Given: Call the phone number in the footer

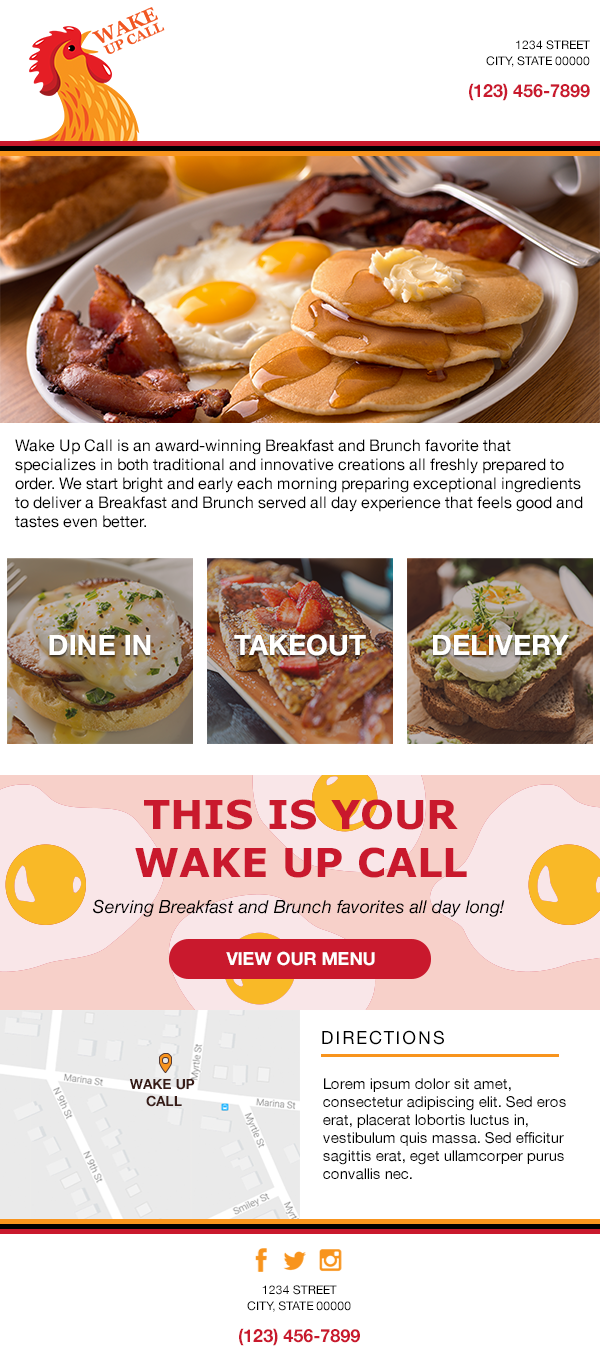Looking at the screenshot, I should pos(299,1336).
